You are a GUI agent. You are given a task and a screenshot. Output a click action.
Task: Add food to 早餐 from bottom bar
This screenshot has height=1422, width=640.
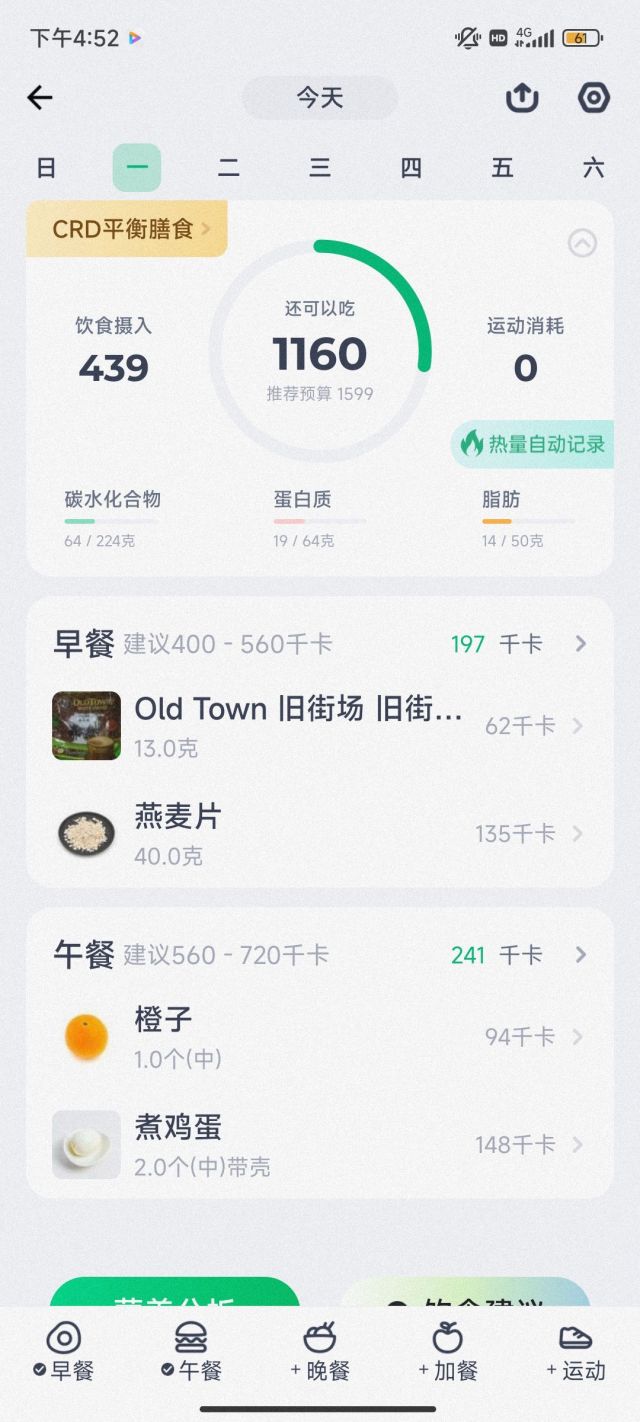(64, 1352)
